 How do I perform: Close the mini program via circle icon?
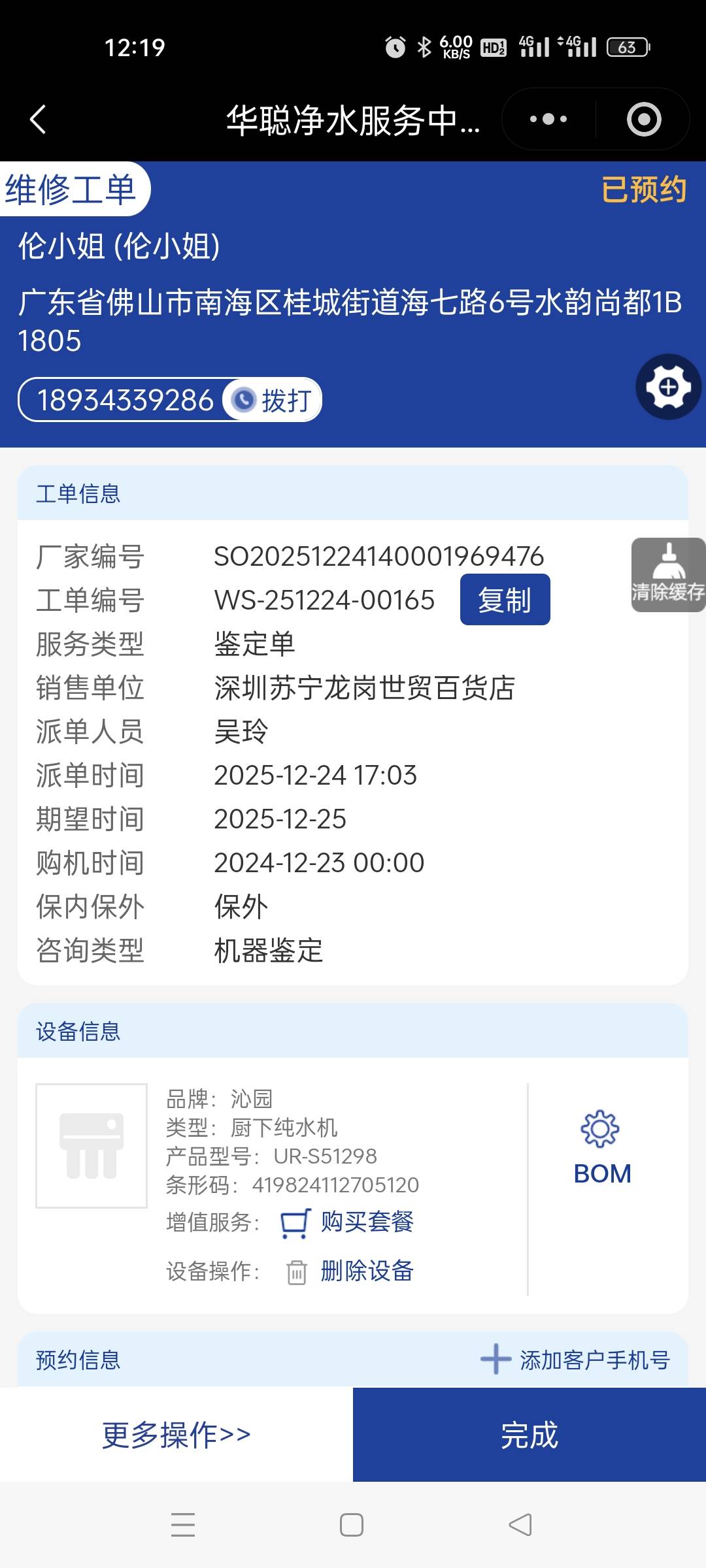[643, 120]
